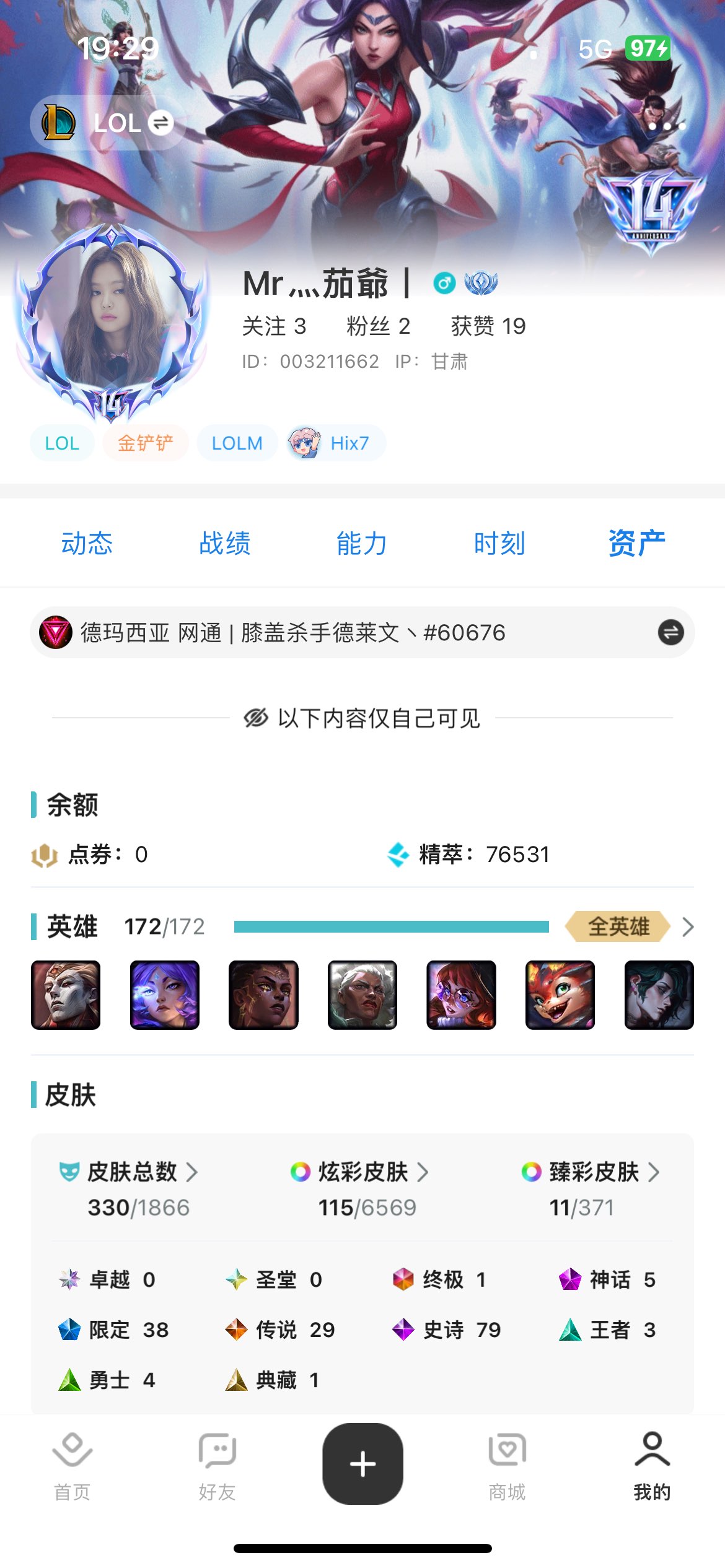Screen dimensions: 725x1568
Task: Switch to the 战绩 tab
Action: pyautogui.click(x=224, y=543)
